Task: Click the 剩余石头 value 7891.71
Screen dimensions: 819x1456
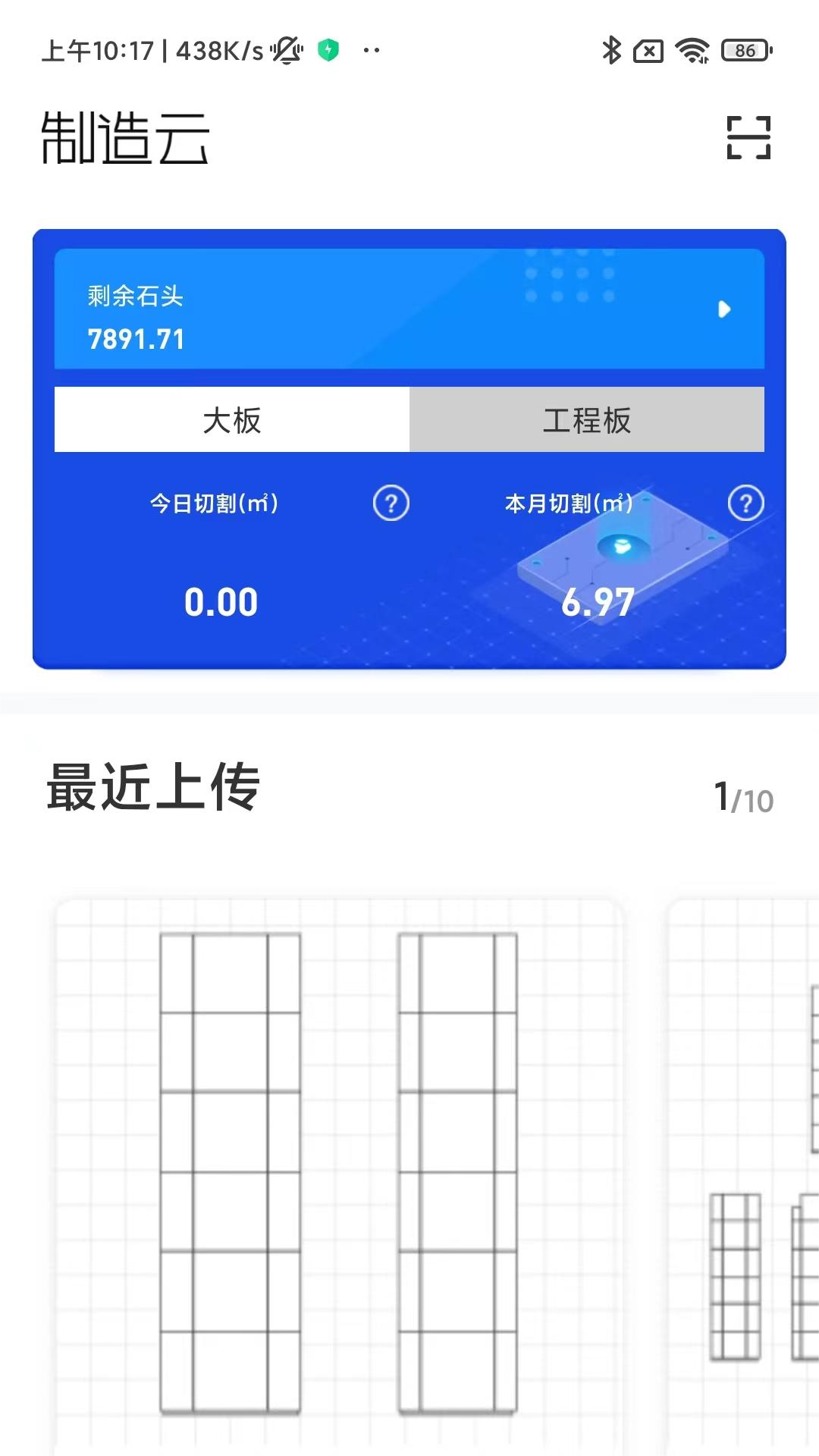Action: (135, 339)
